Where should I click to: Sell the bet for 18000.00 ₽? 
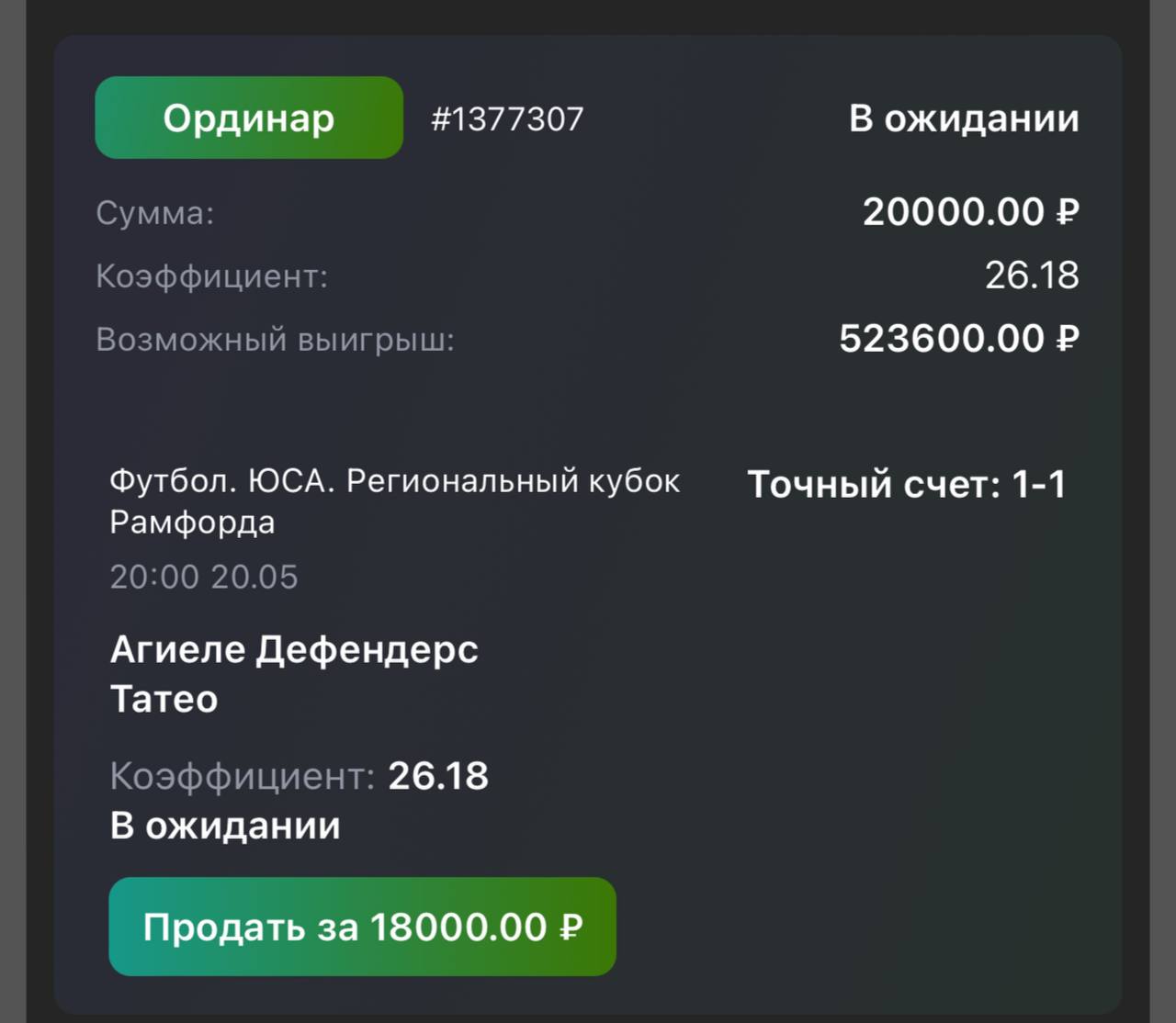362,927
